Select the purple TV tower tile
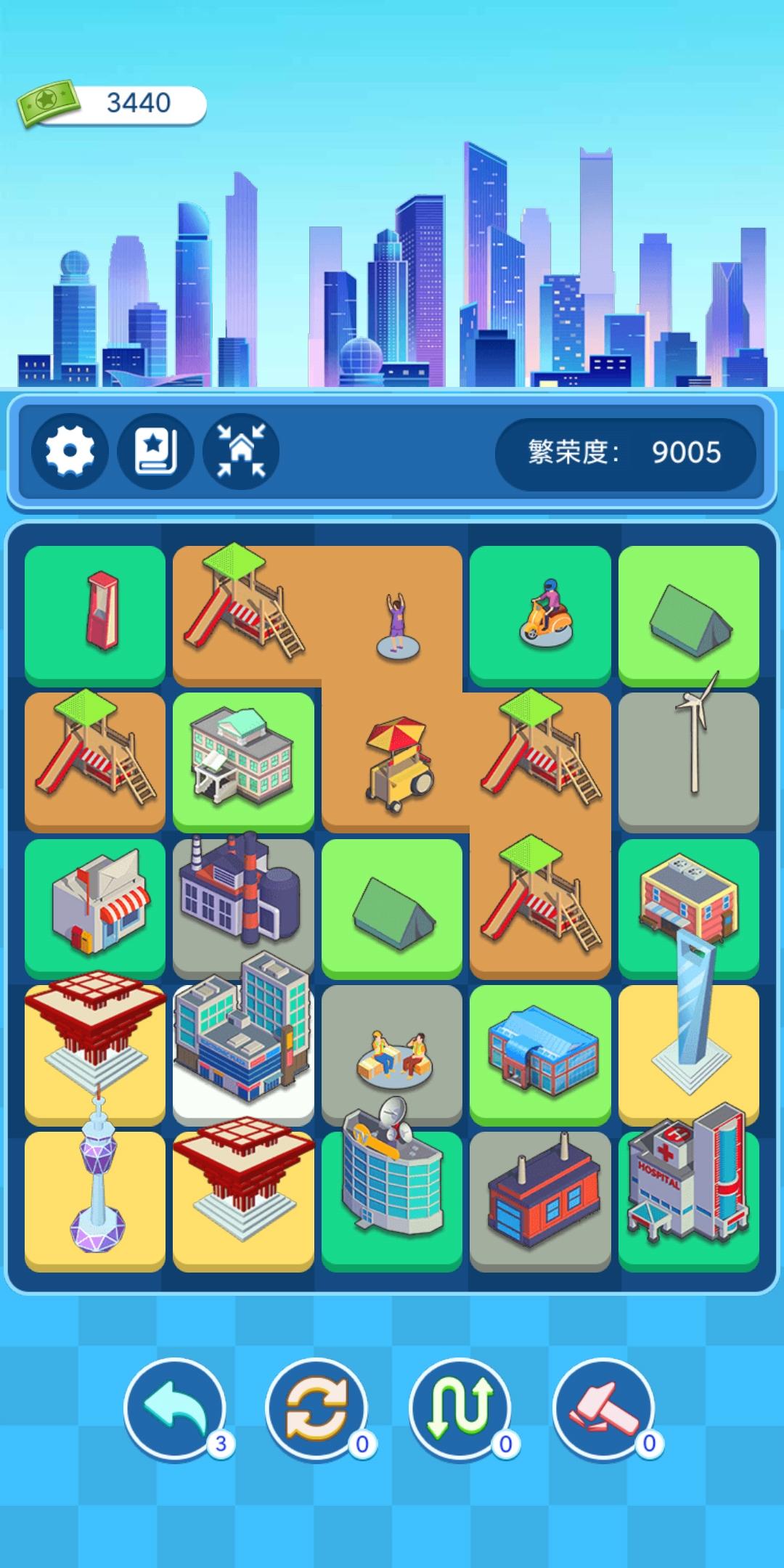 pyautogui.click(x=95, y=1198)
